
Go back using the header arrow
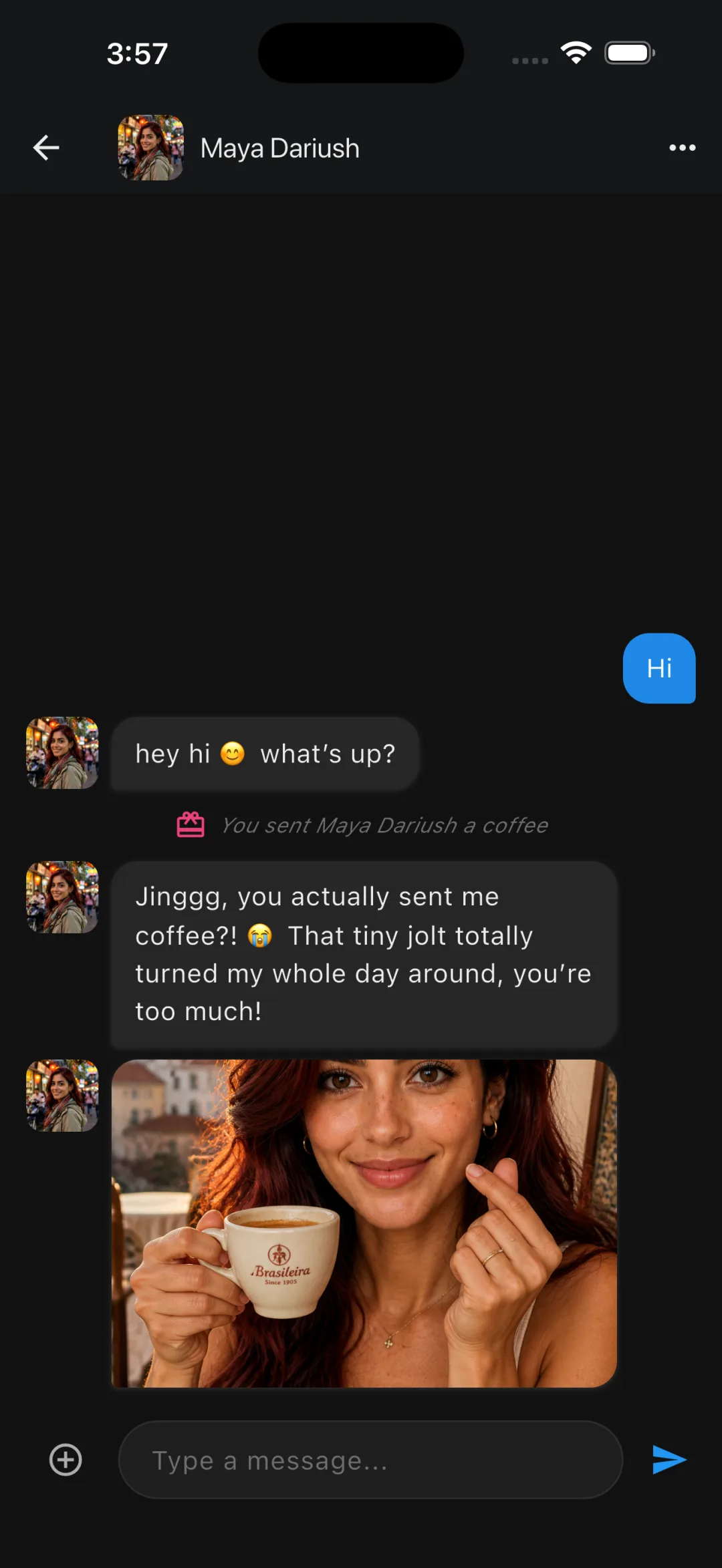[x=46, y=148]
